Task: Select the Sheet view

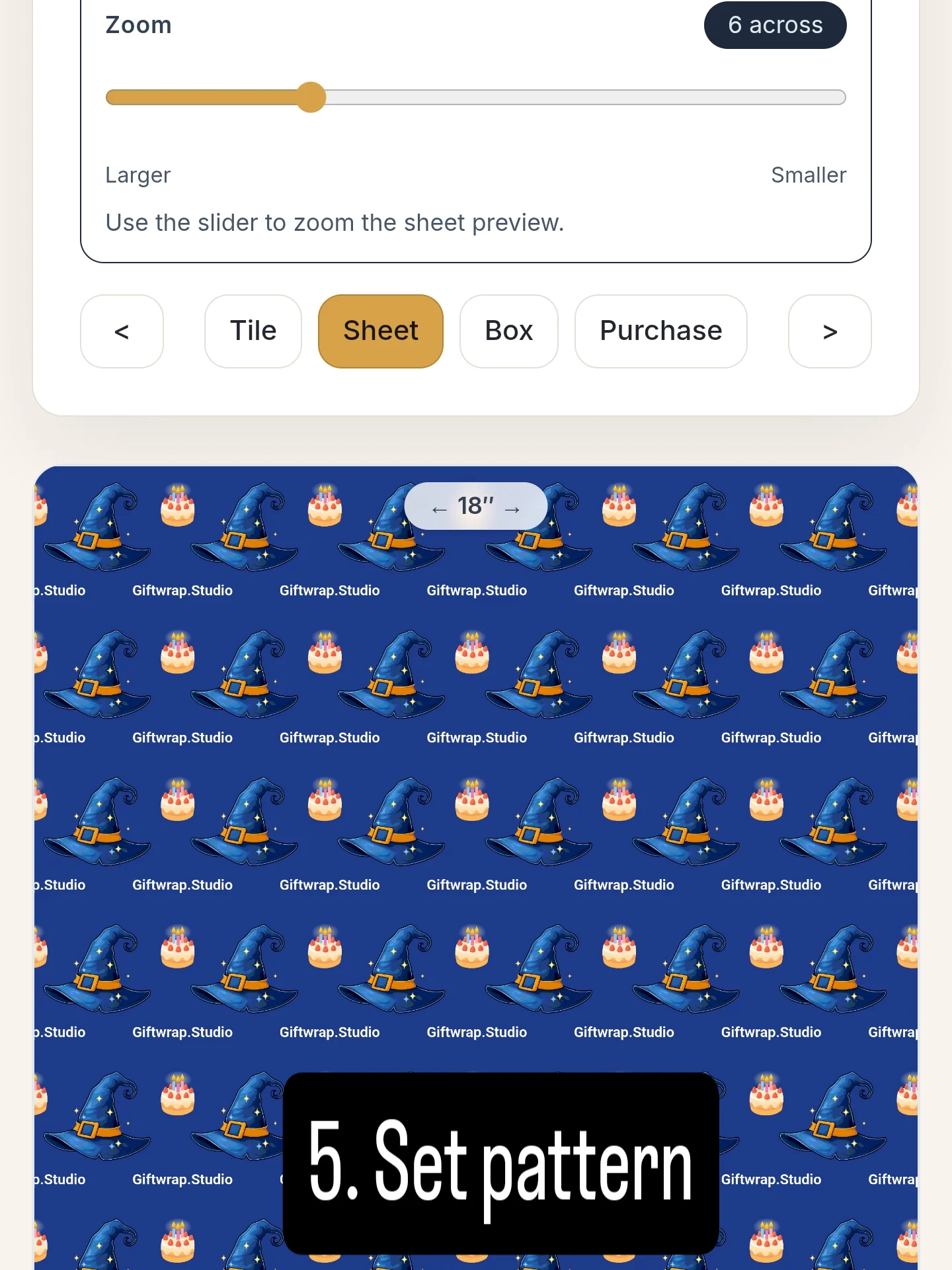Action: click(x=381, y=331)
